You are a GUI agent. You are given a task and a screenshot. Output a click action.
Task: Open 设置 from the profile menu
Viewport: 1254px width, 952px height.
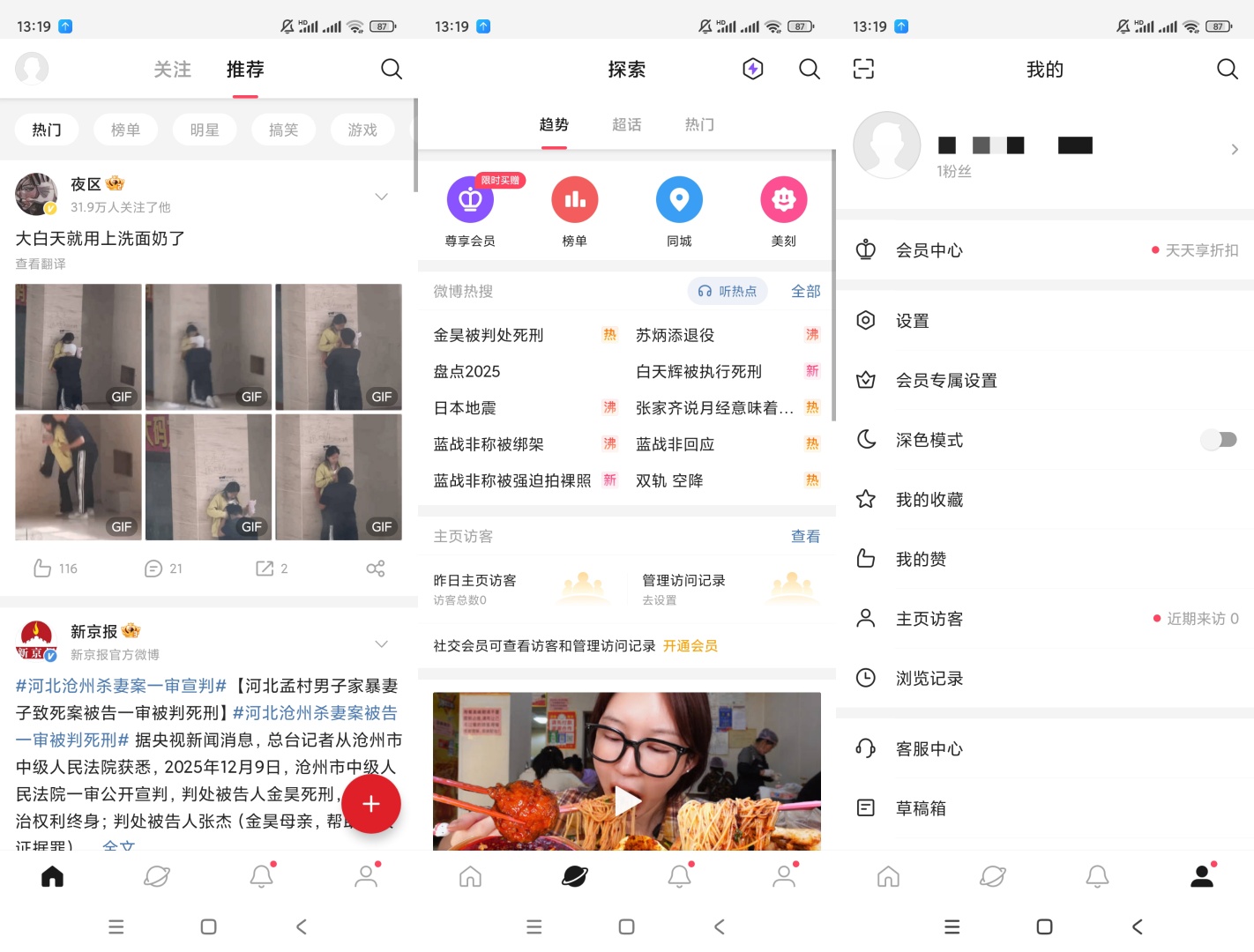[x=912, y=321]
